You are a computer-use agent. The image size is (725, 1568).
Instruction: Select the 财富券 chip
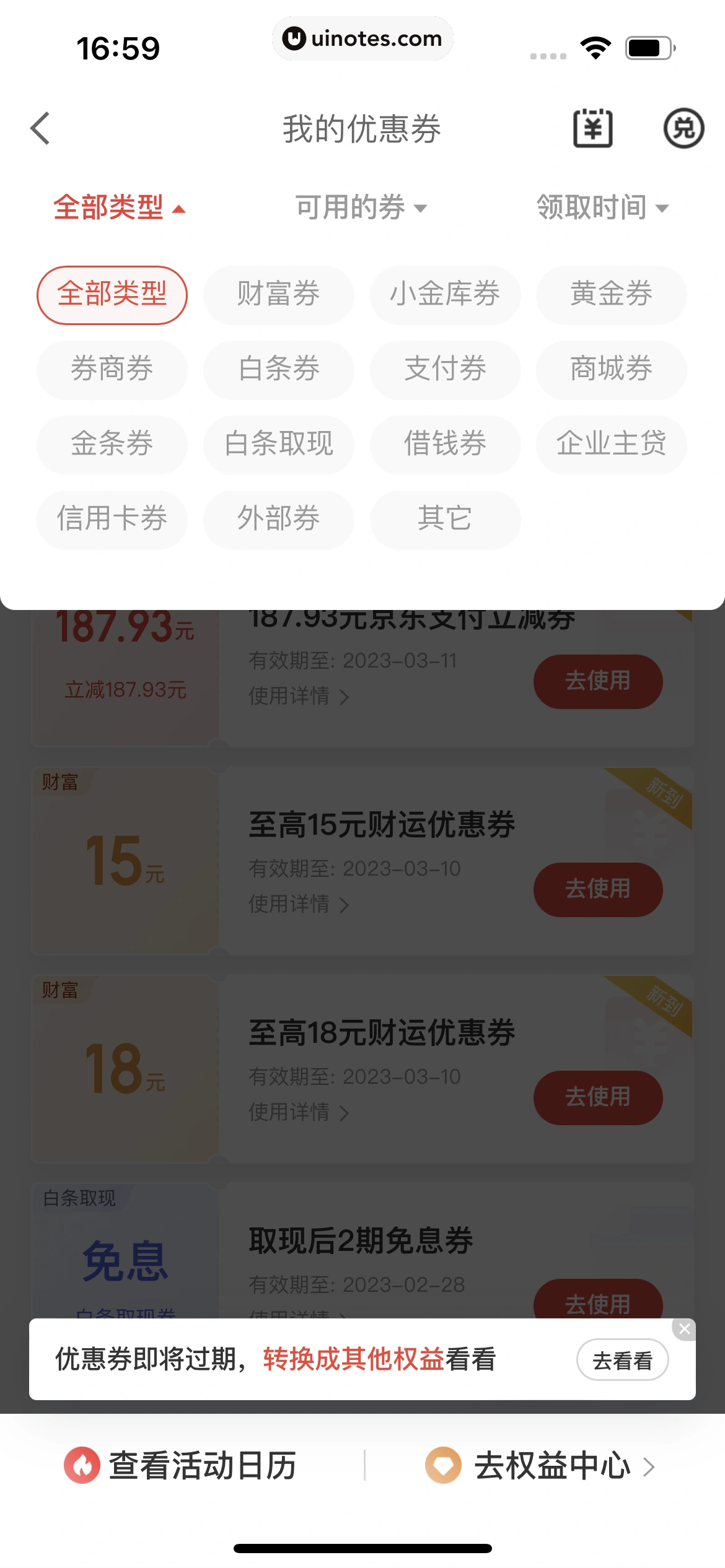(279, 295)
